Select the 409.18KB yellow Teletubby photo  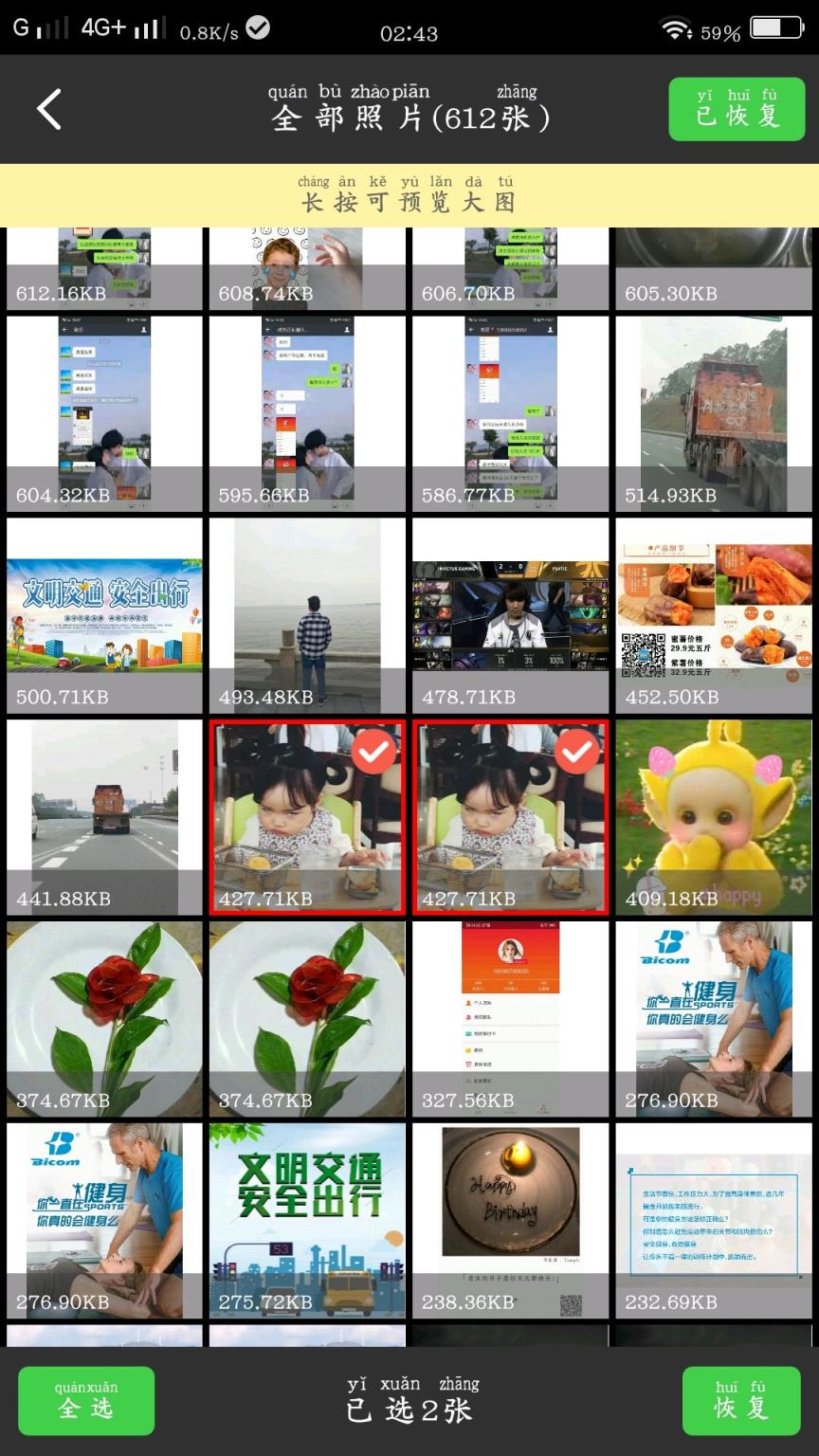pos(714,817)
